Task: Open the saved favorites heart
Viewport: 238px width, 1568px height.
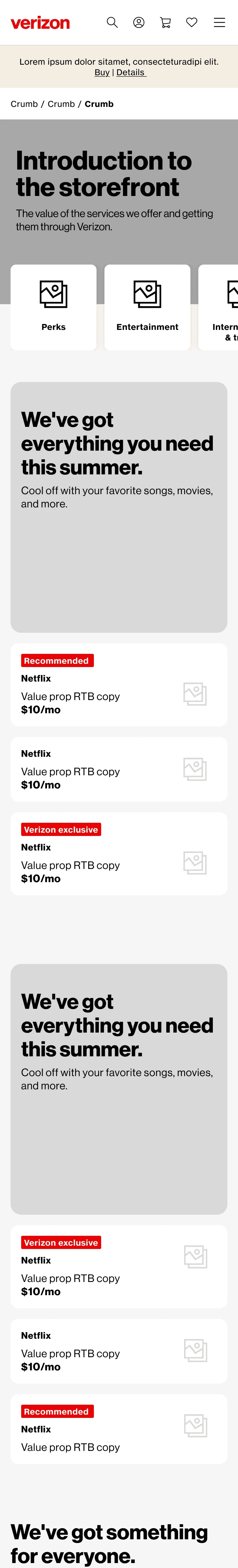Action: tap(192, 22)
